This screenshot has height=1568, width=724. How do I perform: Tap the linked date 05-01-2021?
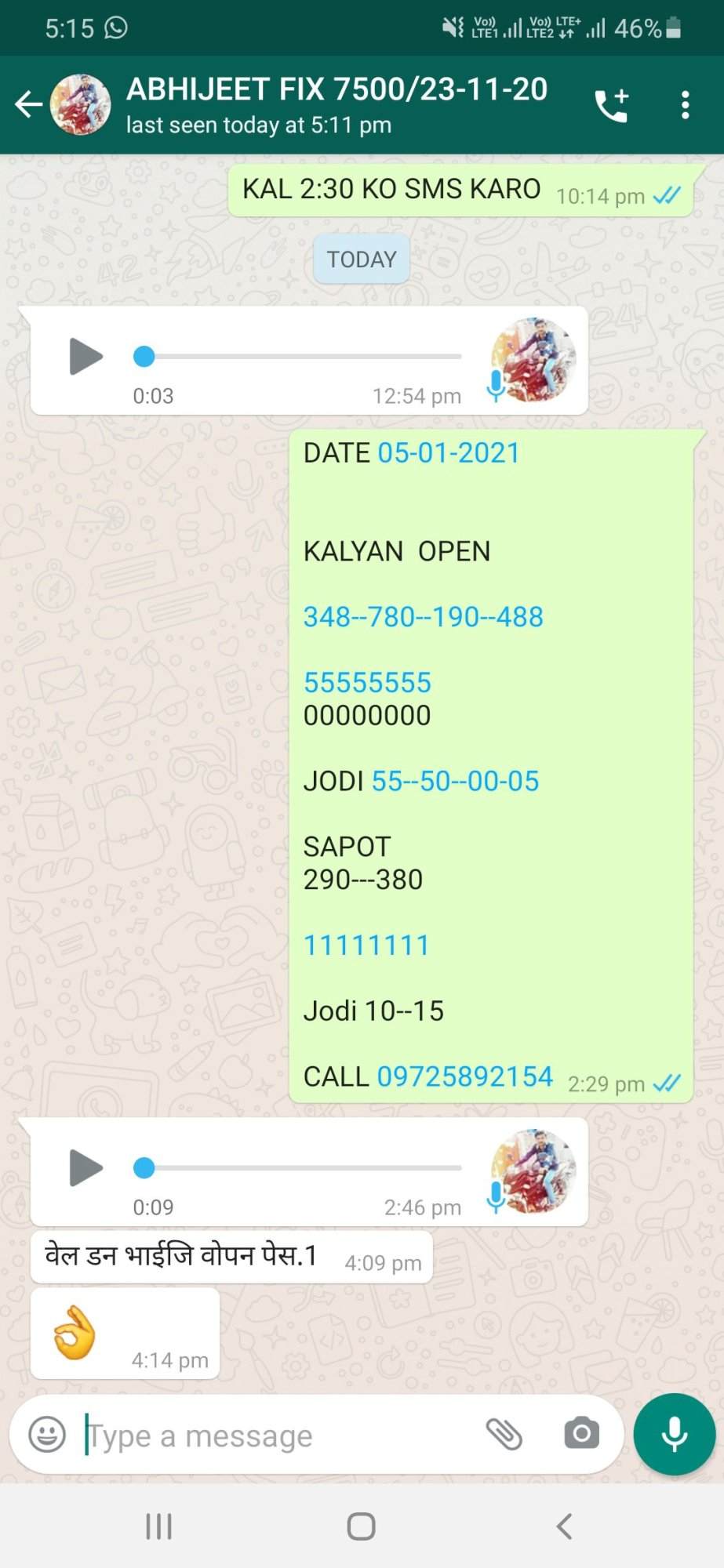tap(449, 453)
